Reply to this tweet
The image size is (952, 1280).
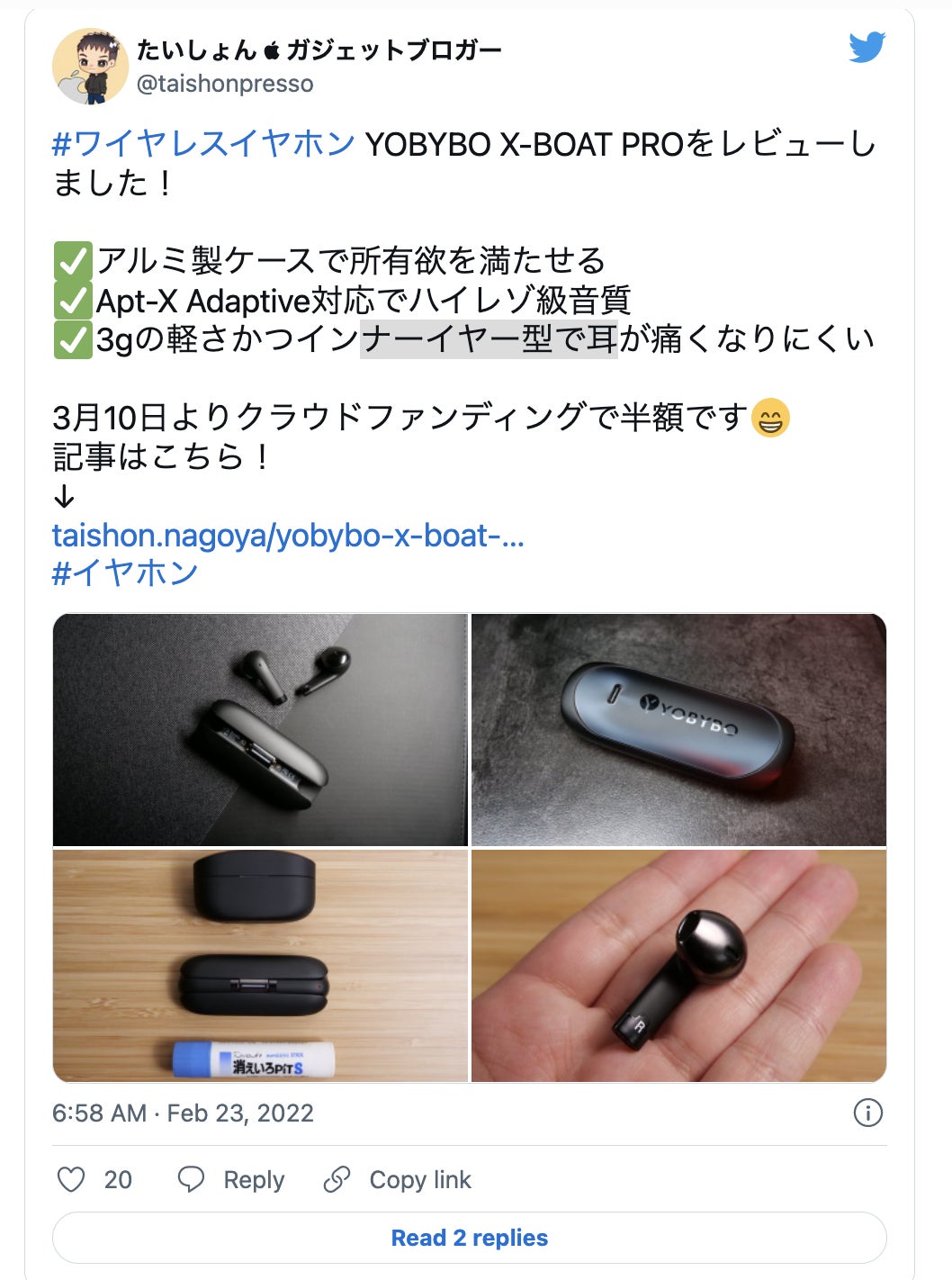pos(231,1179)
